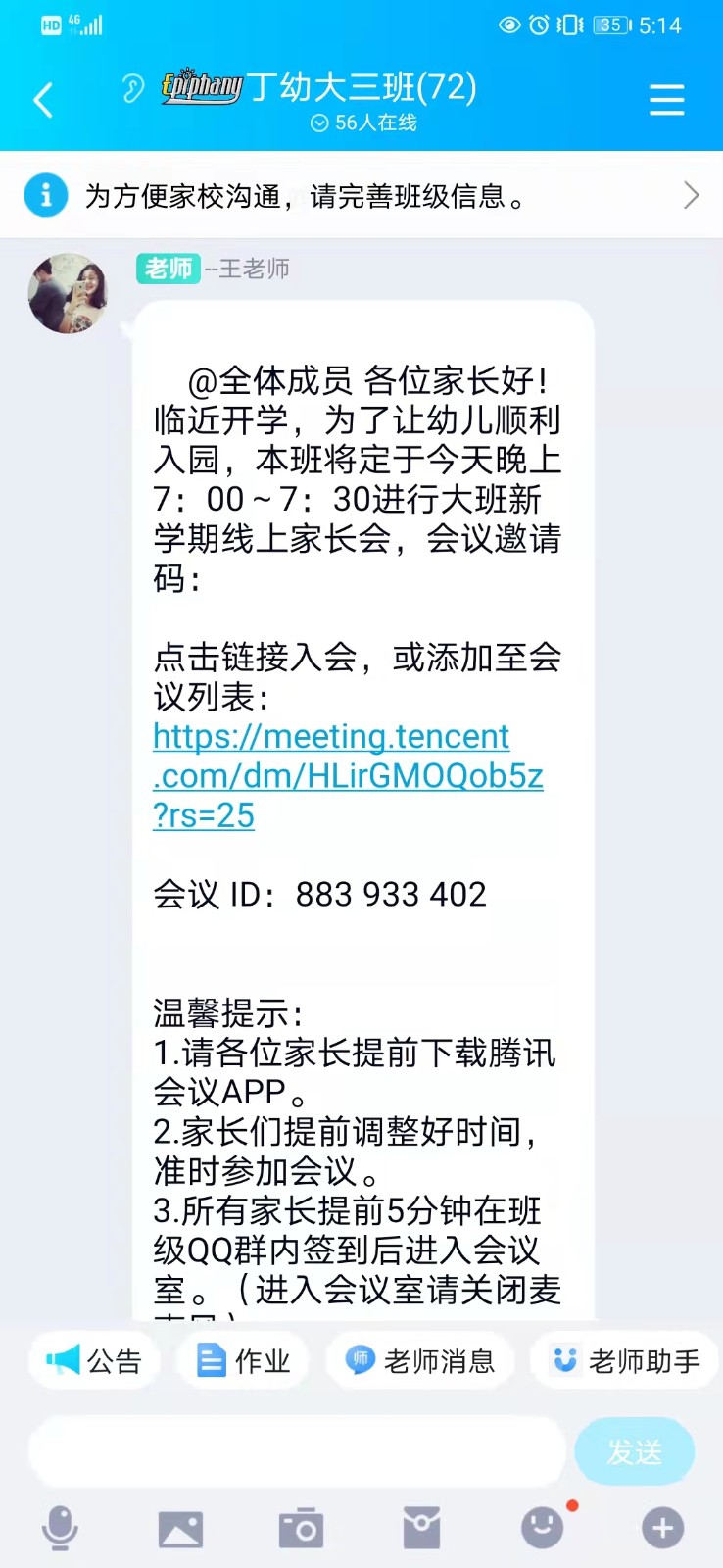
Task: Open the complete class info banner
Action: pyautogui.click(x=361, y=196)
